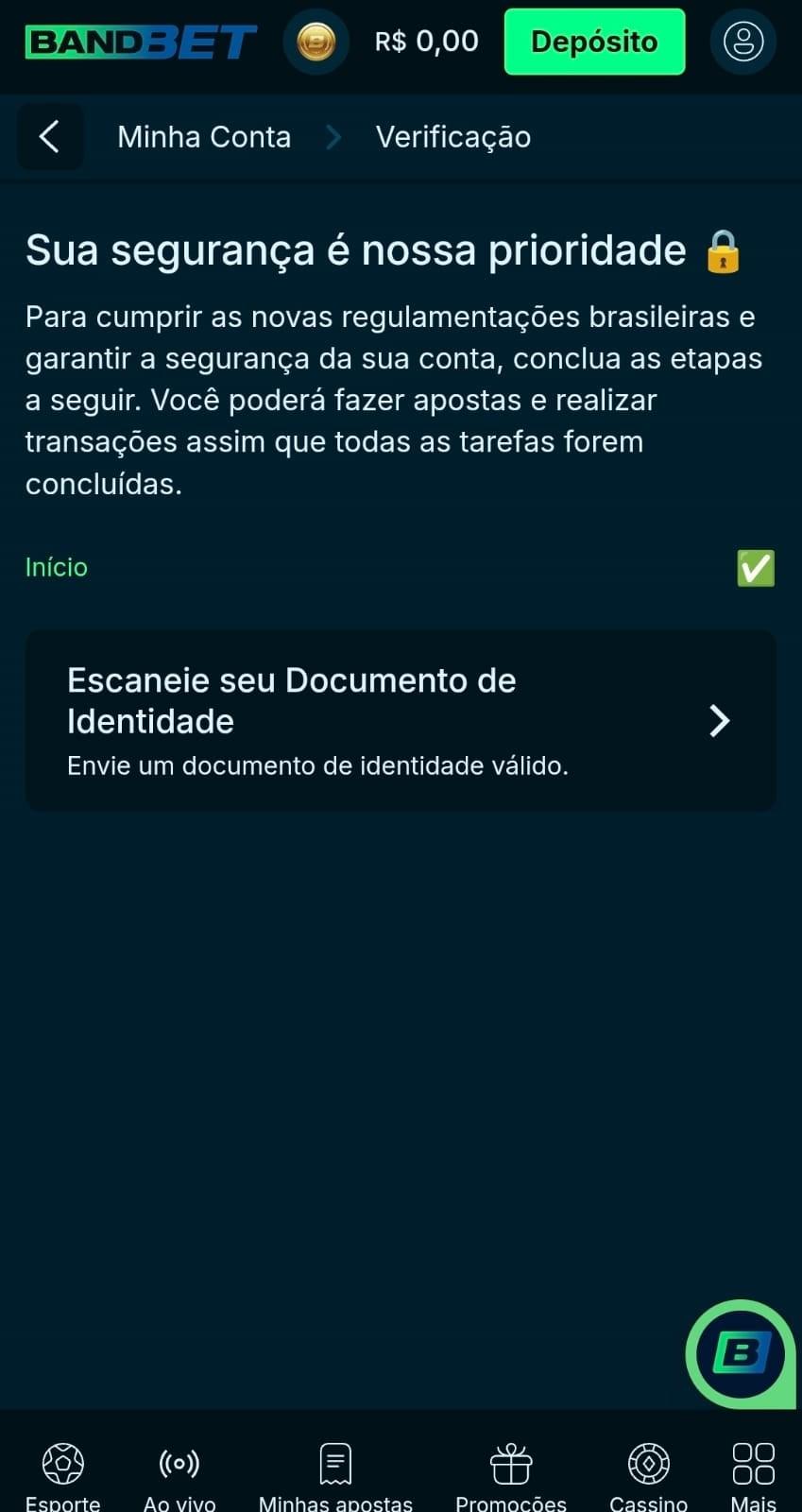
Task: Open Minhas apostas from bottom bar
Action: (335, 1463)
